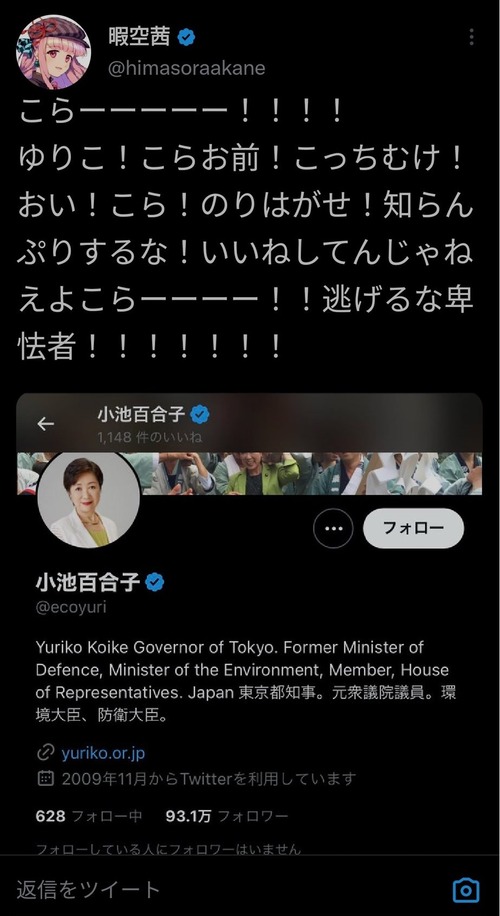Open the camera to attach a photo

466,890
